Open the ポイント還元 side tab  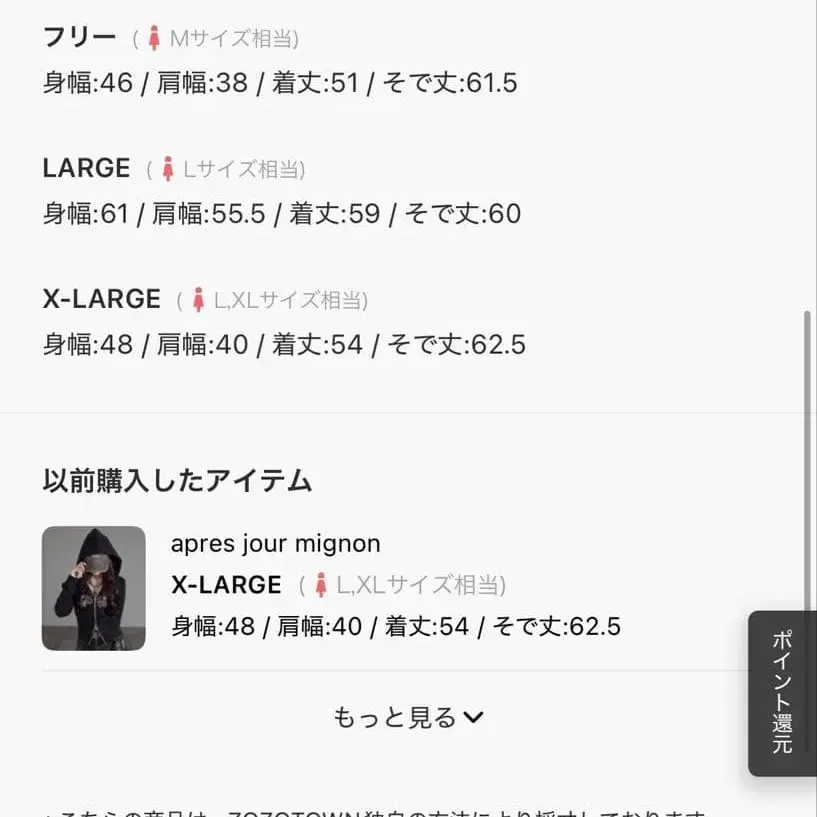coord(782,692)
